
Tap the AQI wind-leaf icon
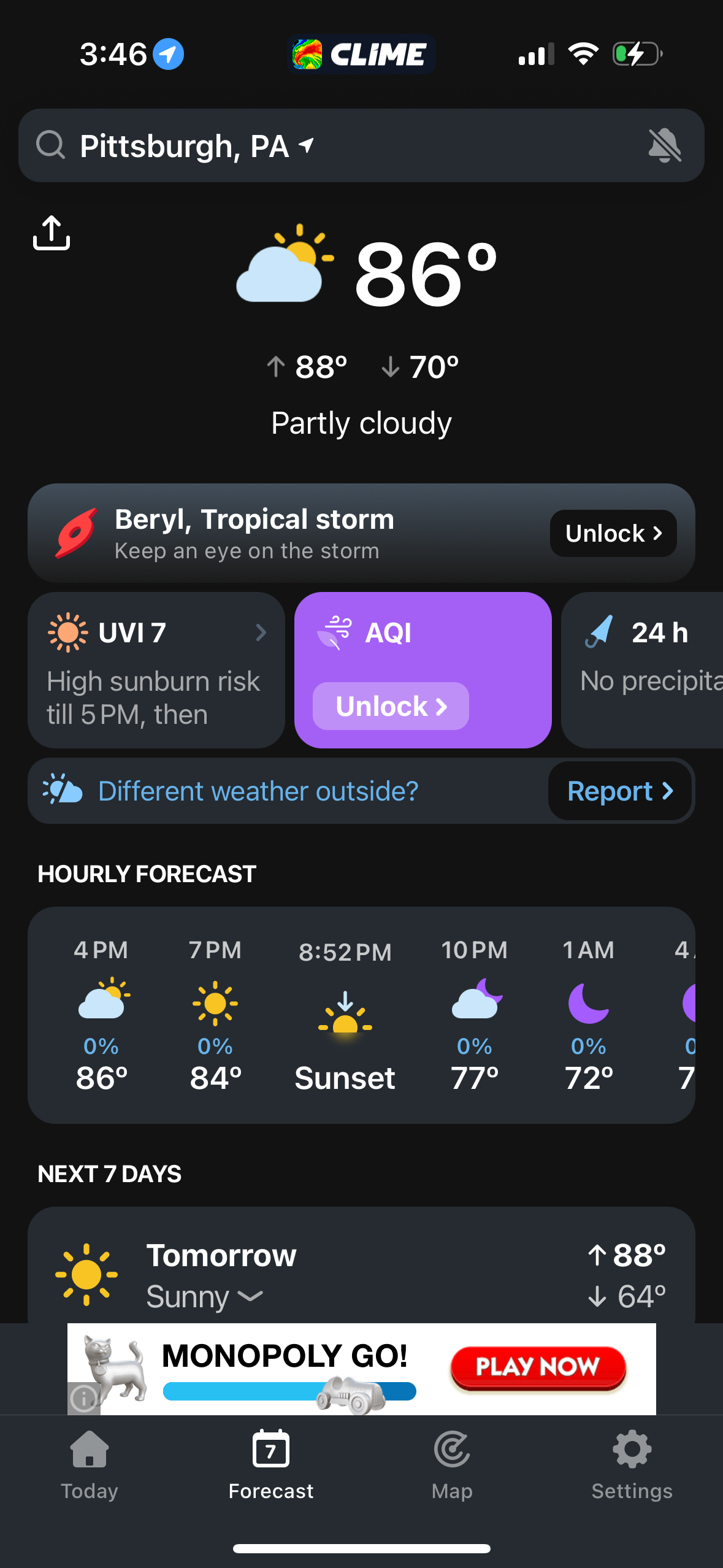[335, 632]
